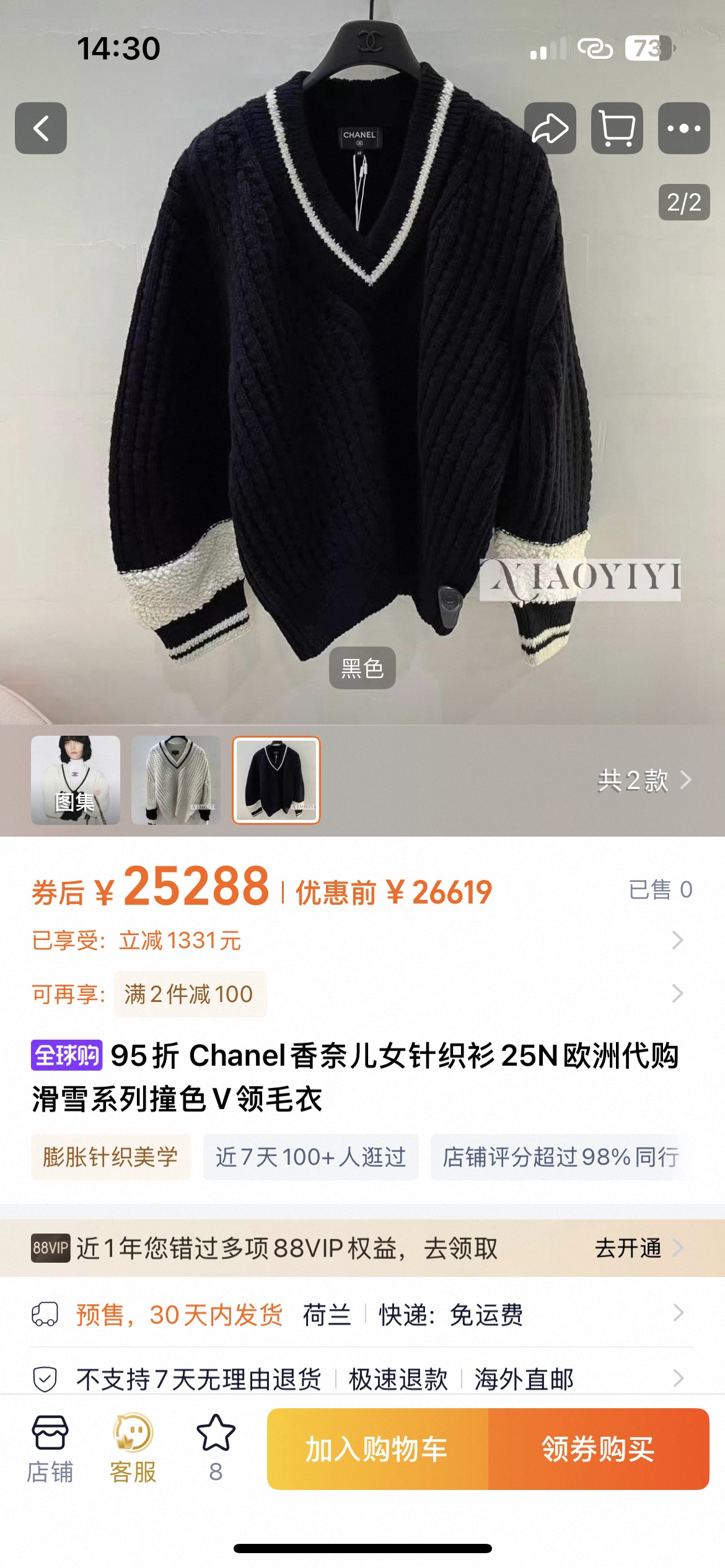Select the white sweater thumbnail
The height and width of the screenshot is (1568, 725).
click(x=176, y=780)
